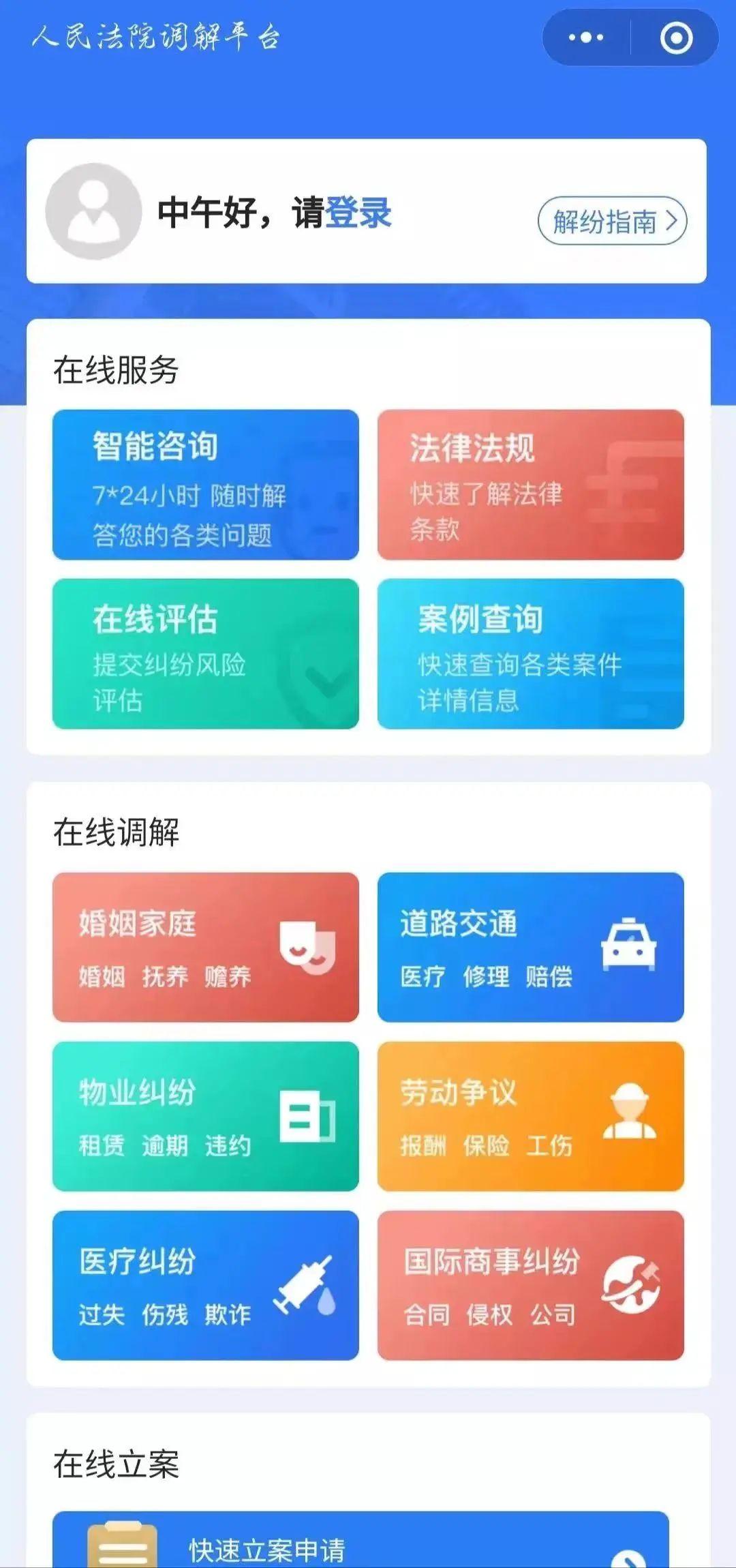Viewport: 736px width, 1568px height.
Task: Browse 法律法规 laws and regulations
Action: (x=530, y=485)
